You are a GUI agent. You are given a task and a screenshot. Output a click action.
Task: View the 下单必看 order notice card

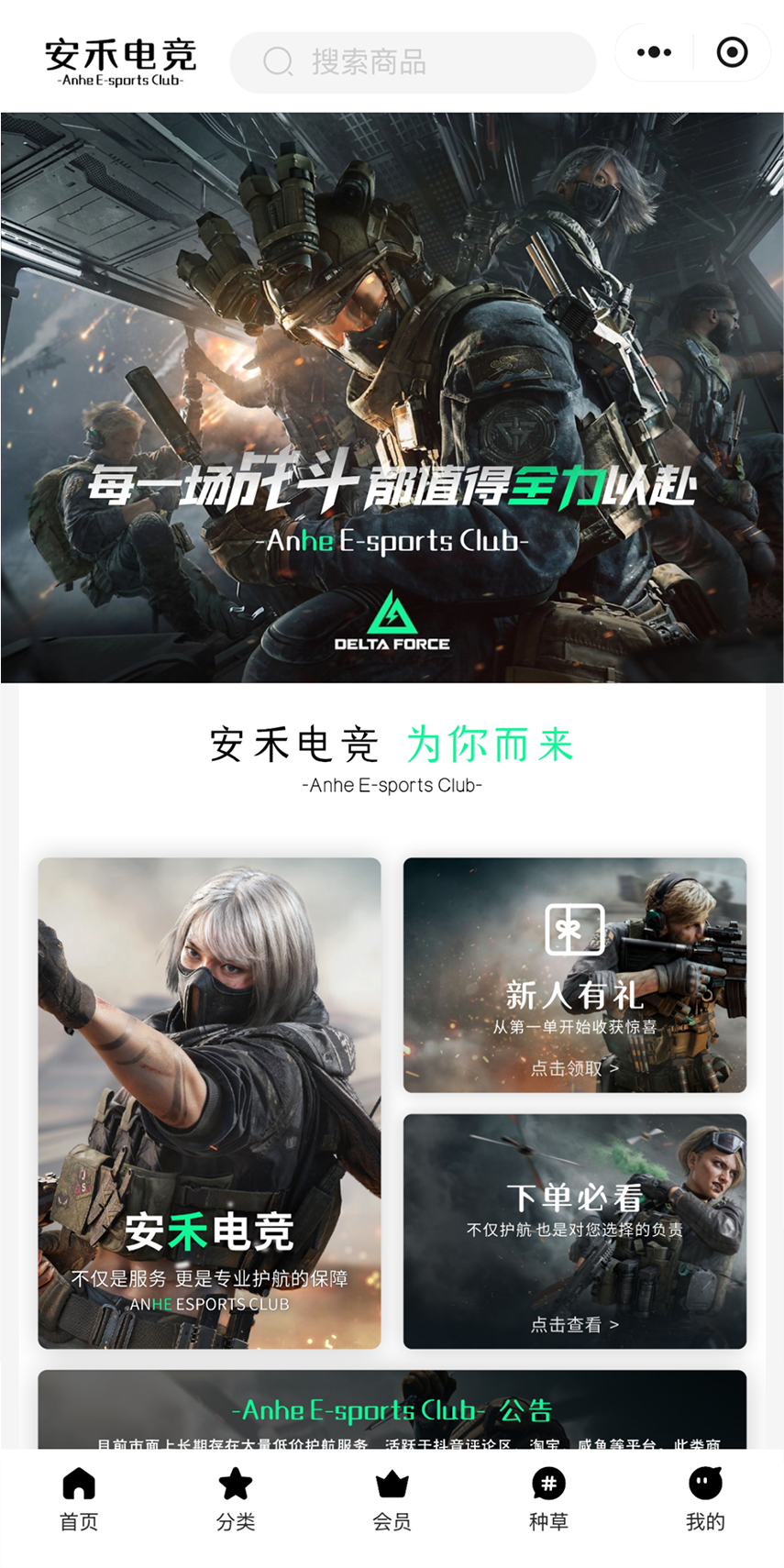pos(575,1231)
